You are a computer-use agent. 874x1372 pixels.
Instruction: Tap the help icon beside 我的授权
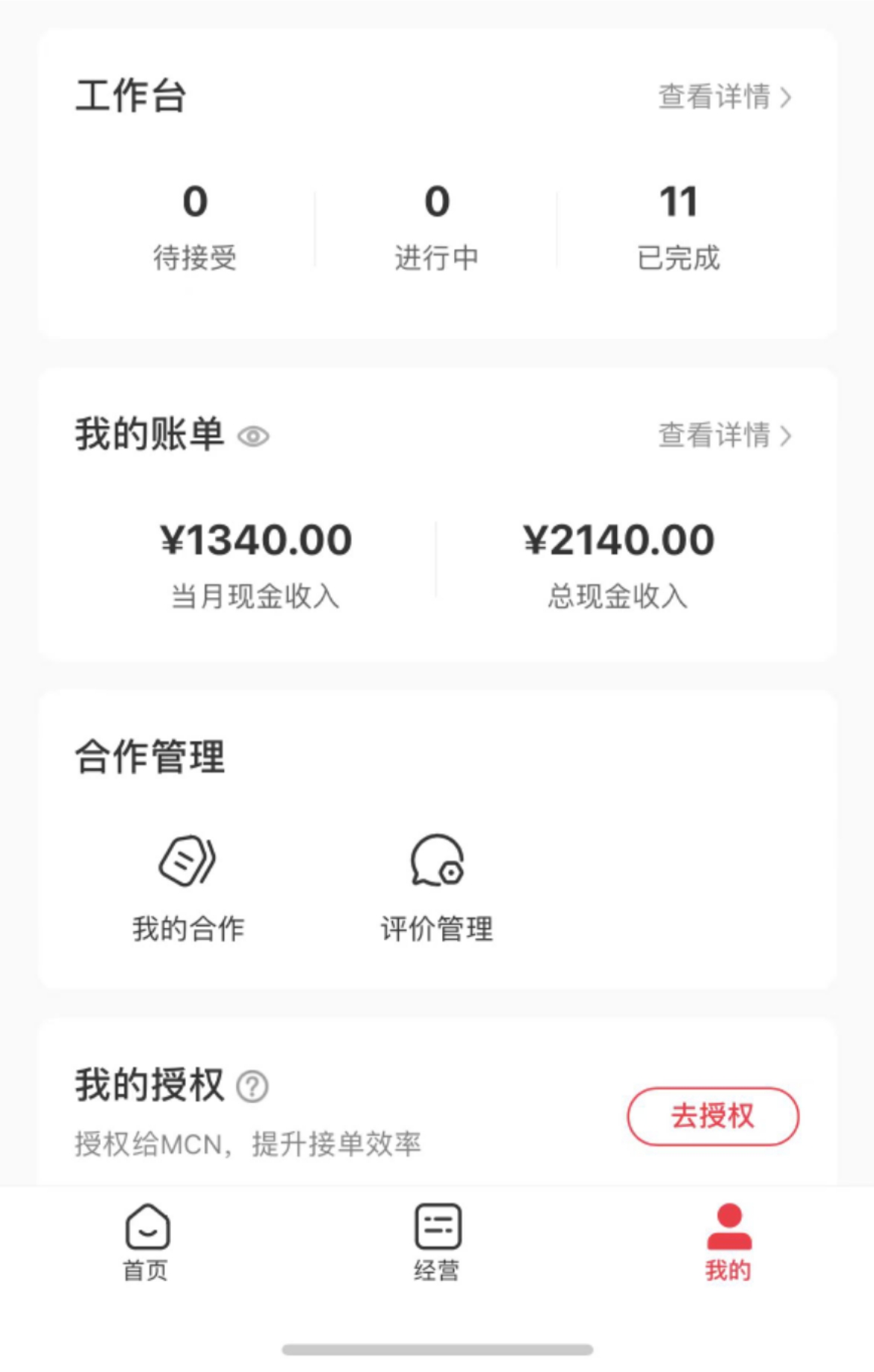coord(252,1087)
